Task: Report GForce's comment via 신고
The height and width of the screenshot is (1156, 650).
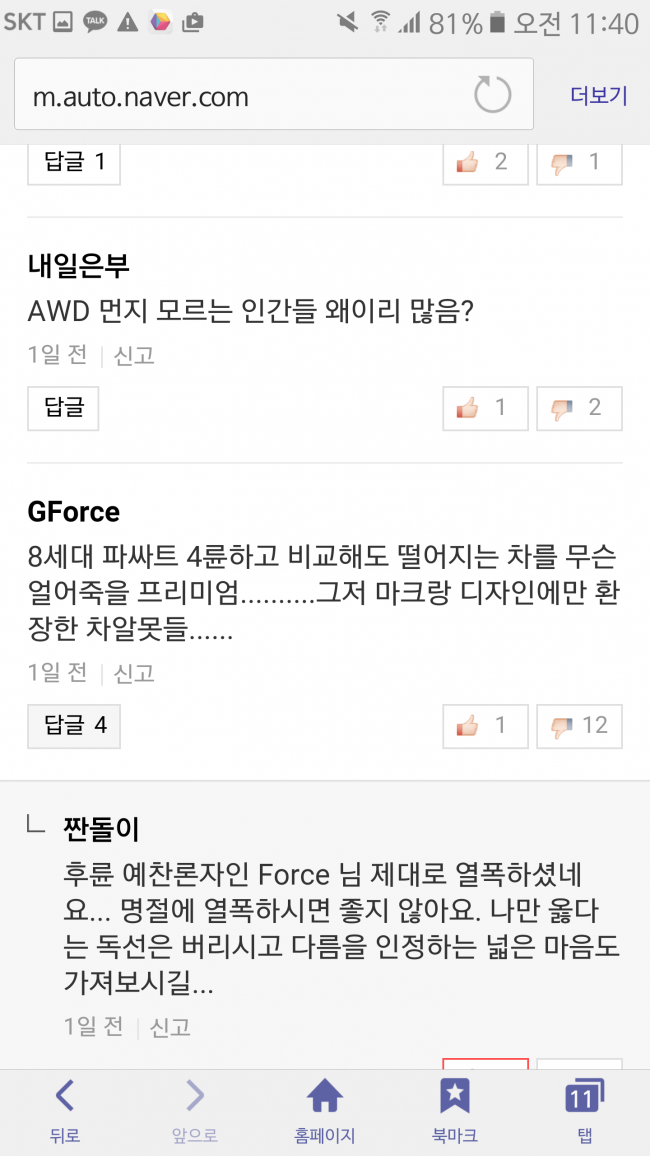Action: (134, 673)
